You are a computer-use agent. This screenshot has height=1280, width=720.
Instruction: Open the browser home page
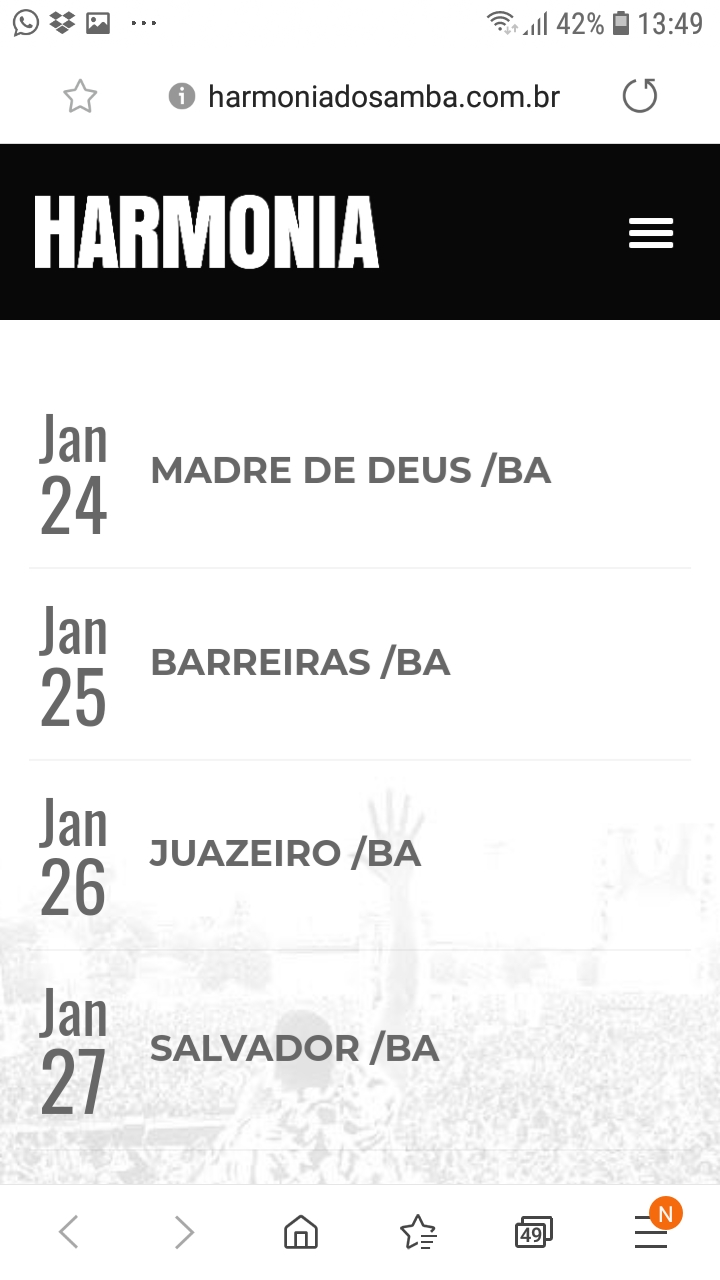coord(301,1233)
